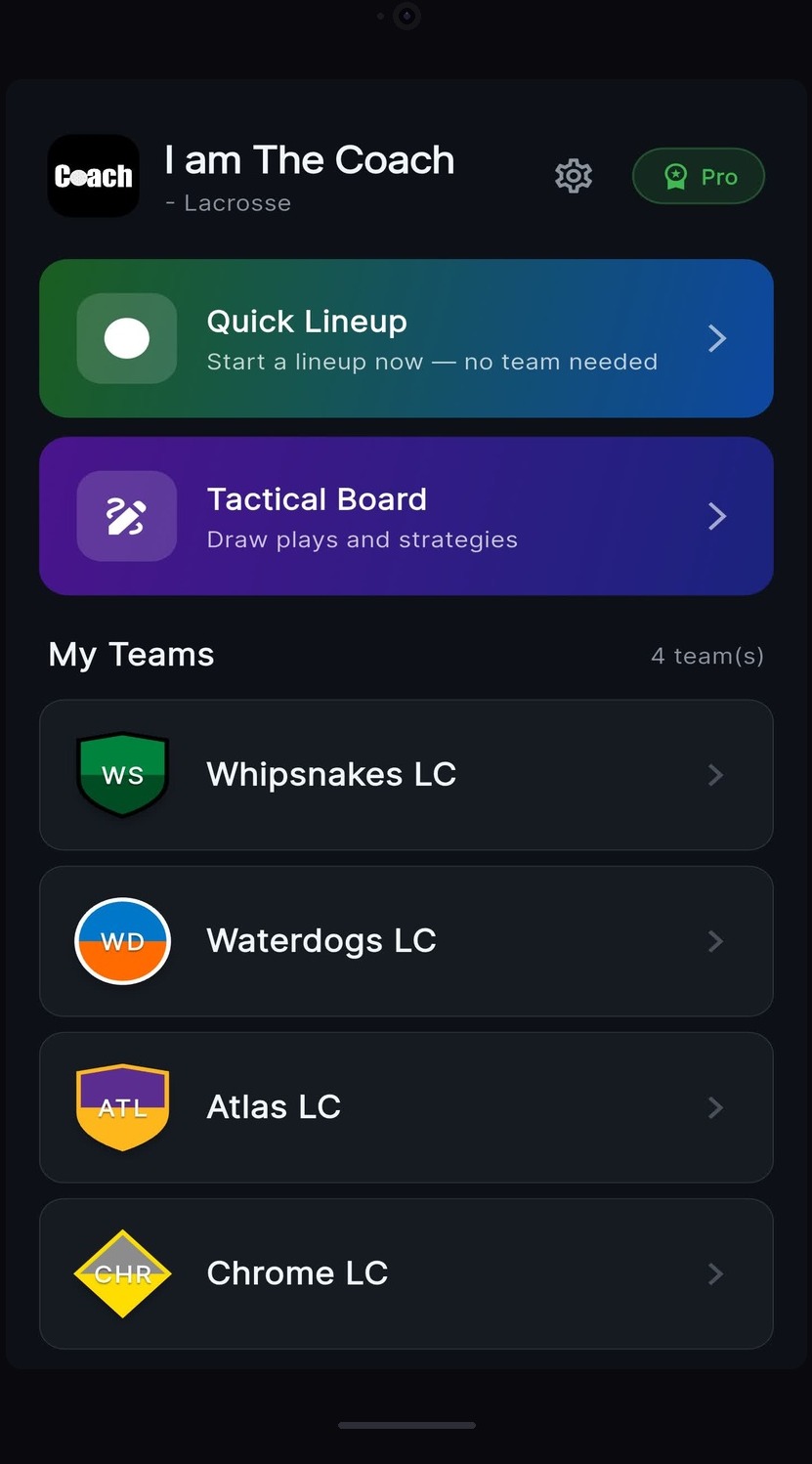Click the My Teams section header
The image size is (812, 1464).
[130, 655]
